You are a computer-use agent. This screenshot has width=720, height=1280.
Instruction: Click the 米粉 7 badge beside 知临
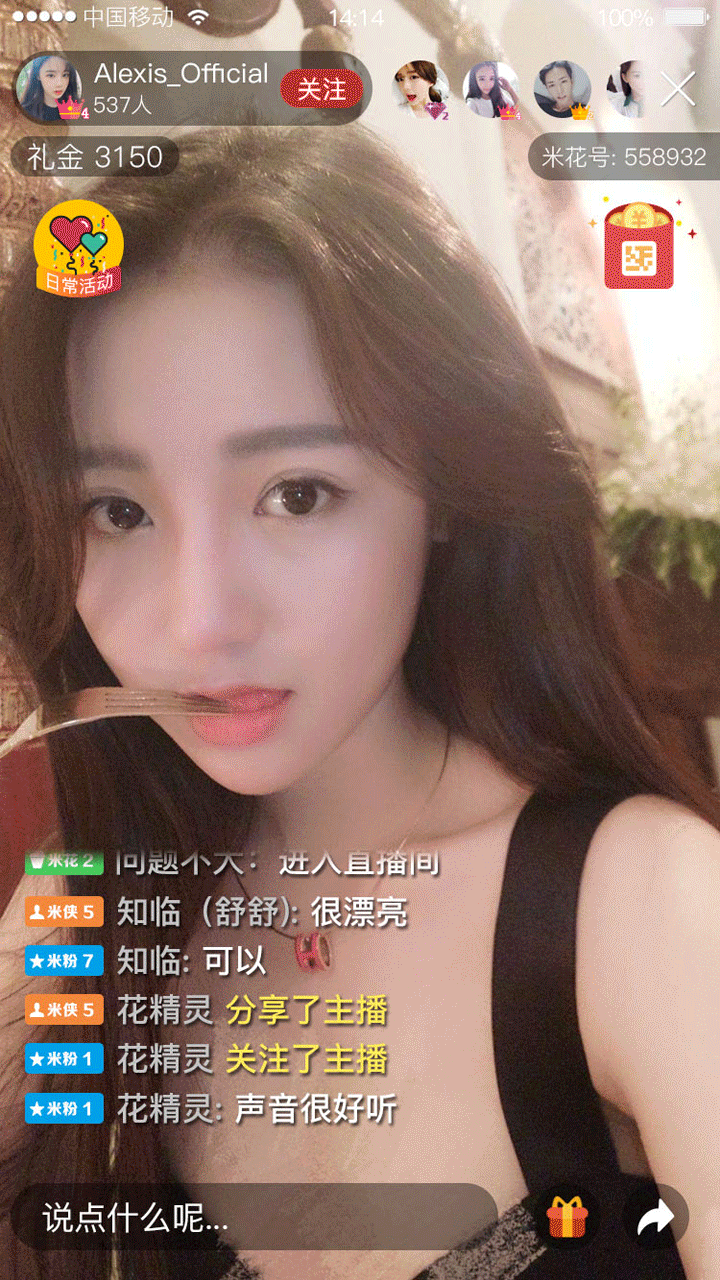63,961
